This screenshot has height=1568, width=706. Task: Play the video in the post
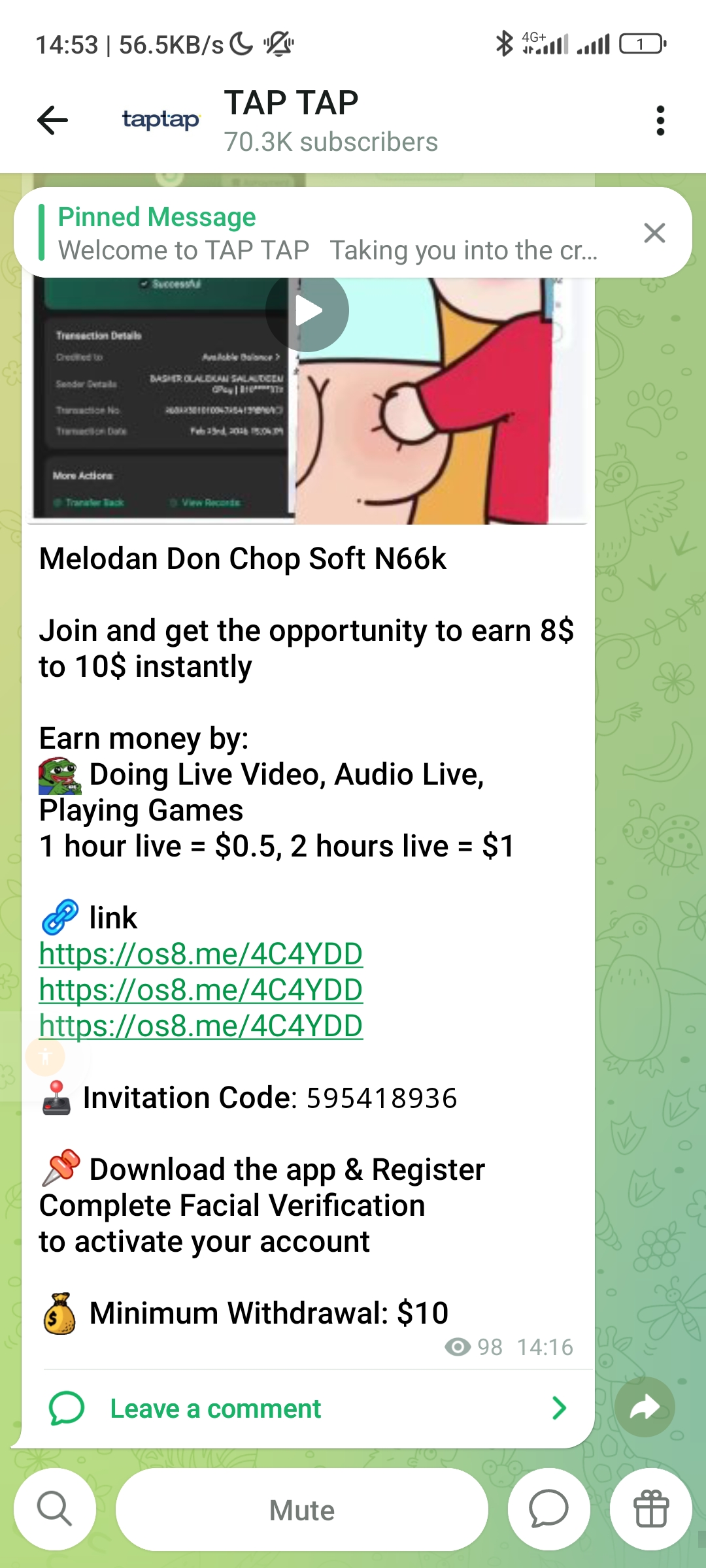click(x=307, y=311)
